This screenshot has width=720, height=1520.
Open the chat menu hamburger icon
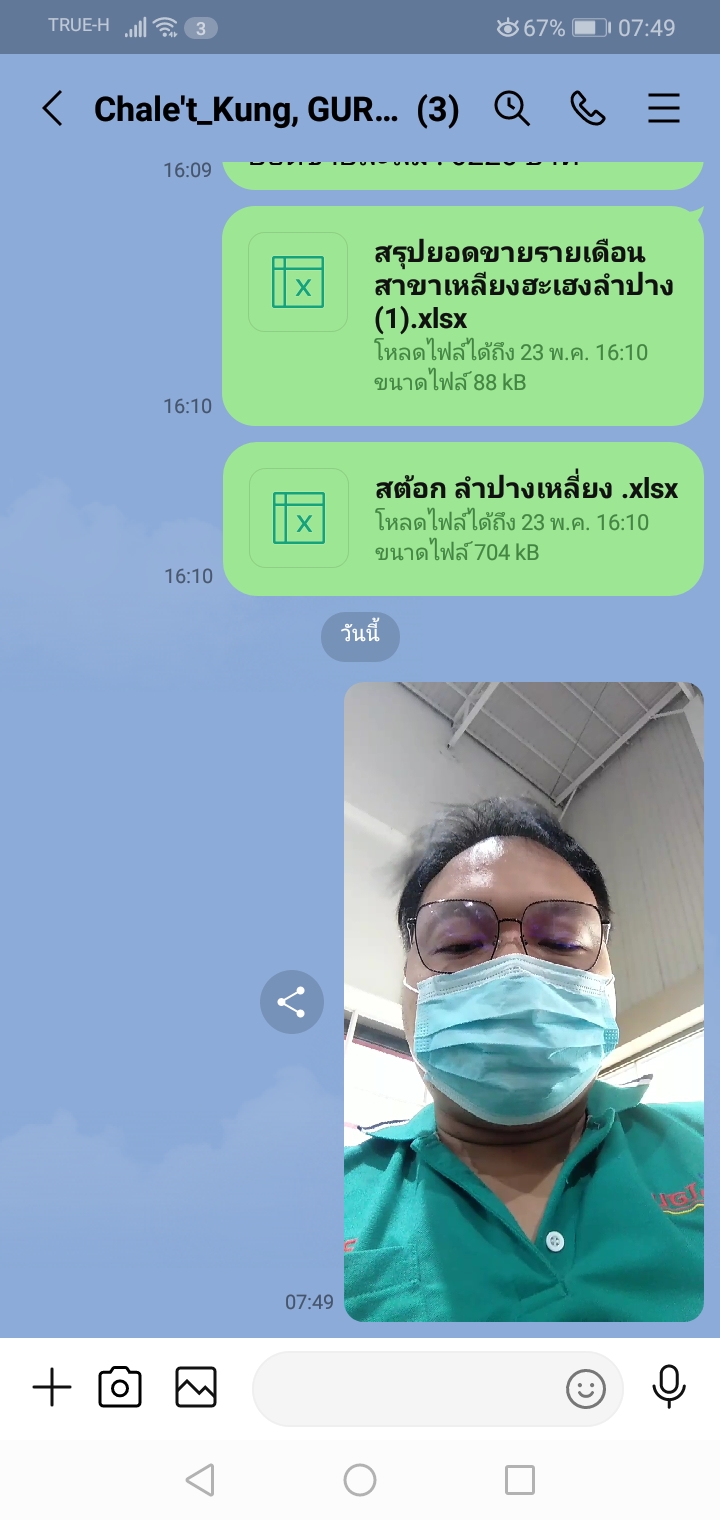tap(664, 108)
